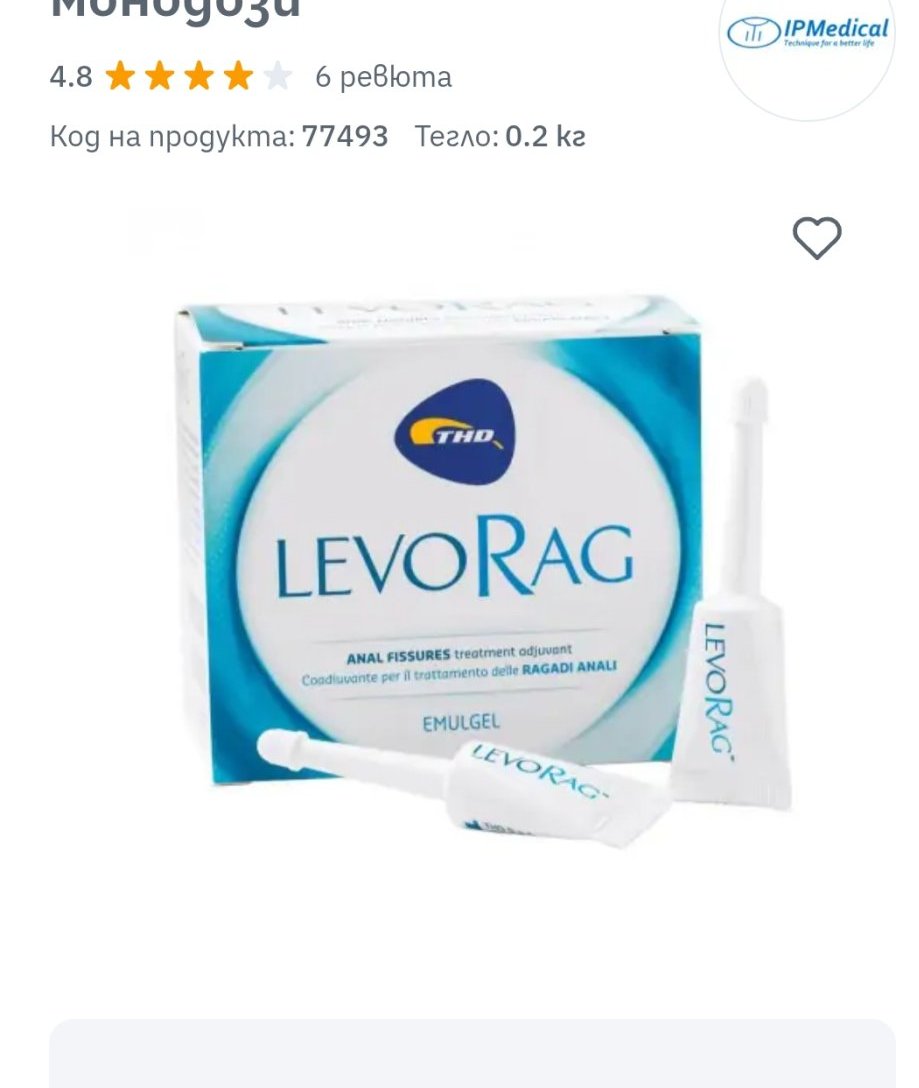Add LevoRag to favorites with the heart
The height and width of the screenshot is (1088, 919).
(x=817, y=238)
